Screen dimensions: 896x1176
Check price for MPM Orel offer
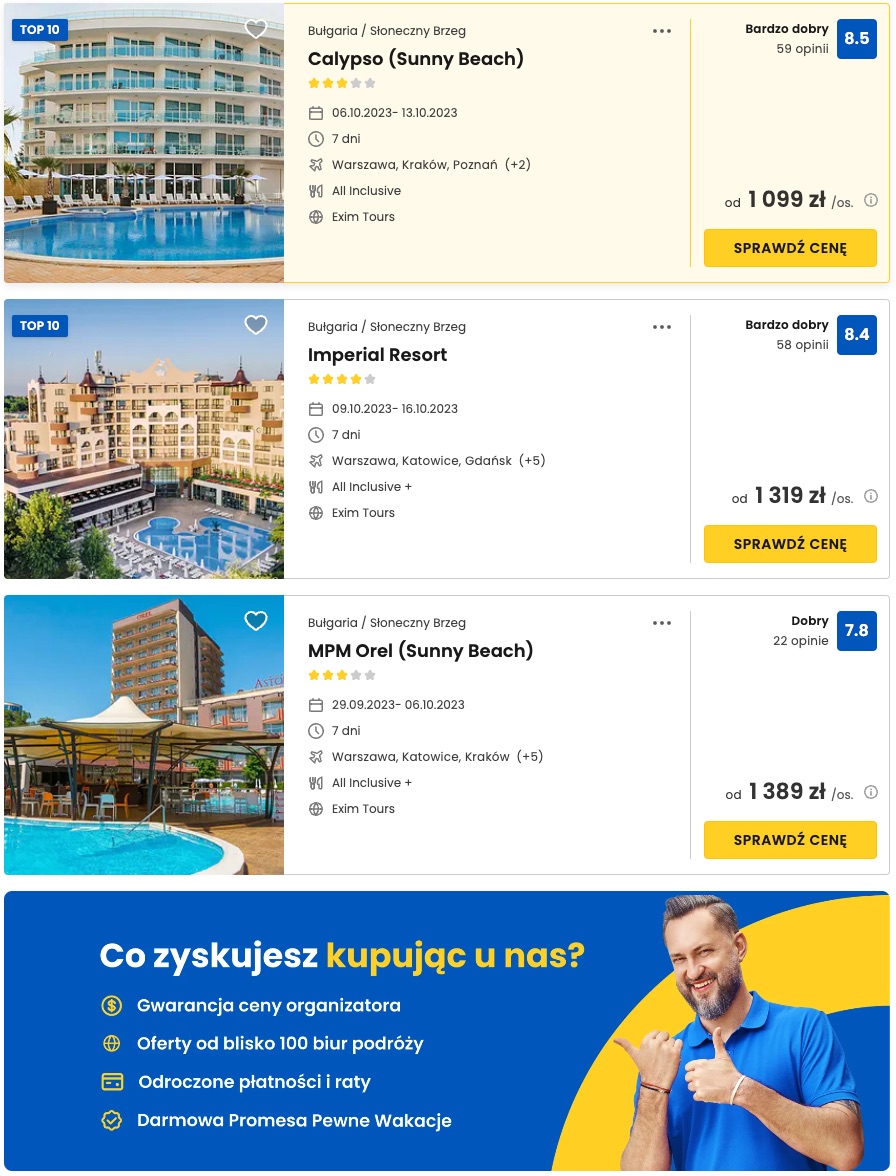(x=790, y=840)
